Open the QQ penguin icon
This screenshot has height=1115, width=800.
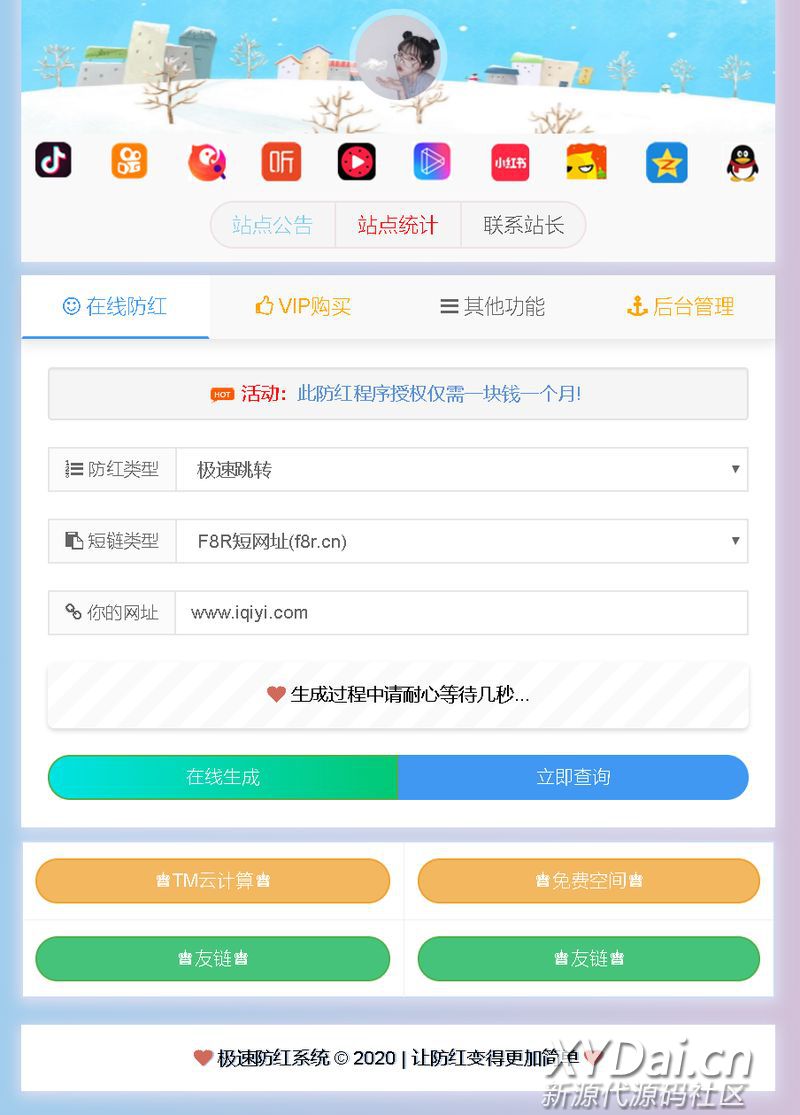coord(742,161)
